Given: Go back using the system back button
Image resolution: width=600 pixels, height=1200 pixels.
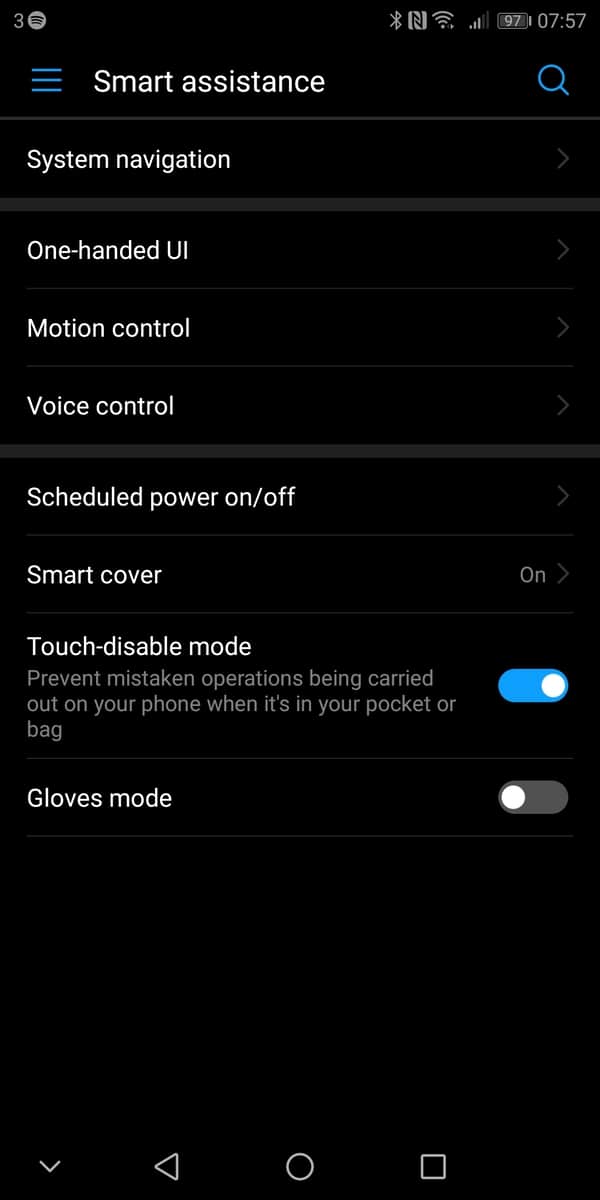Looking at the screenshot, I should pyautogui.click(x=167, y=1166).
